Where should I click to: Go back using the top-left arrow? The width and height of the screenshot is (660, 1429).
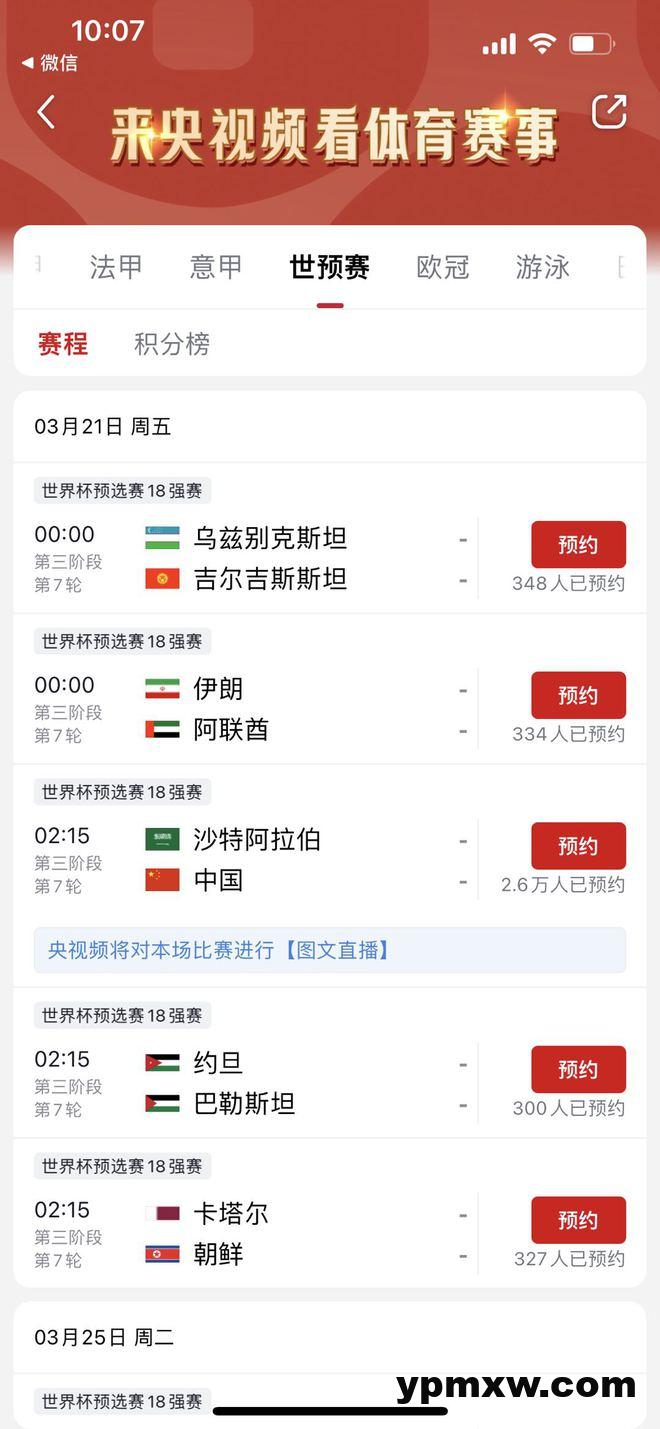[x=46, y=112]
